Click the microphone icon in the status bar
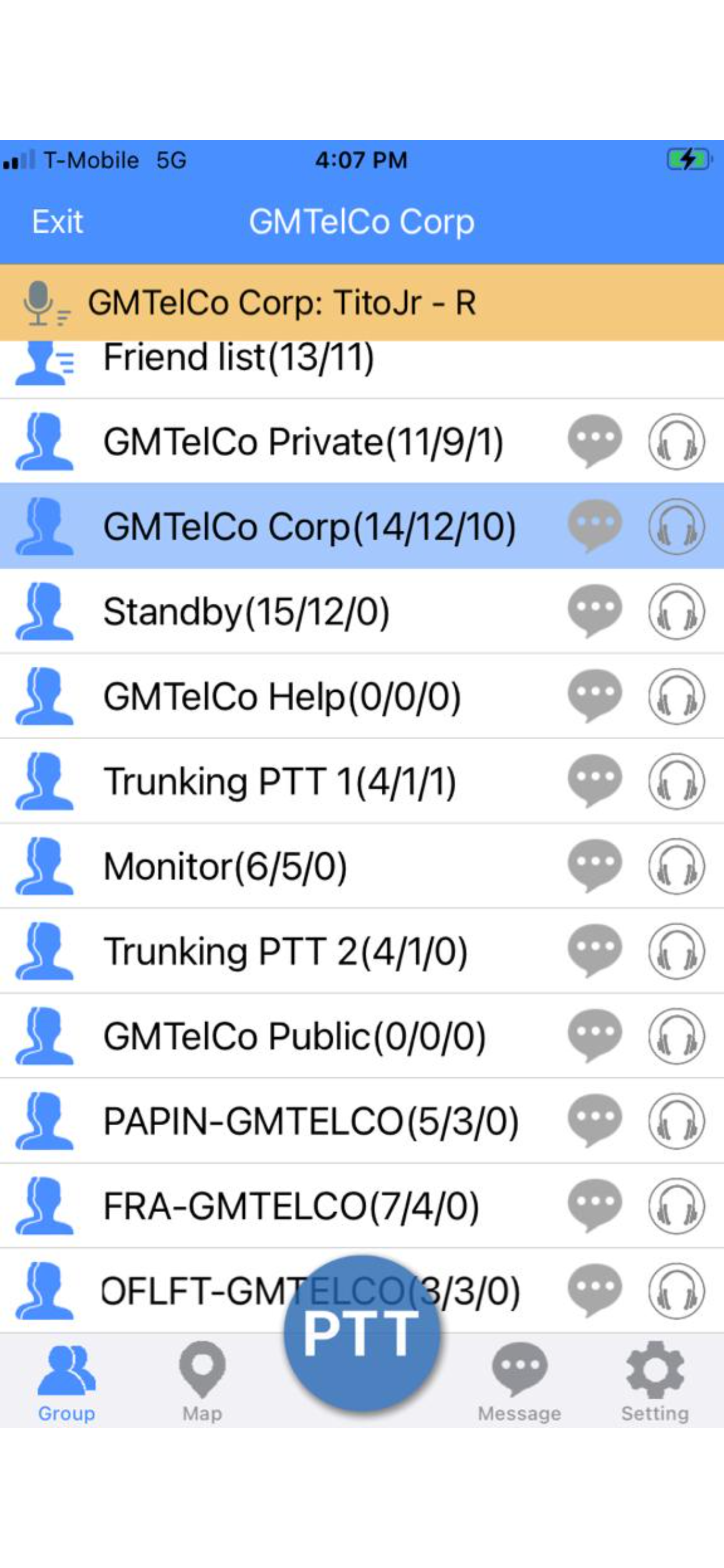This screenshot has height=1568, width=724. pyautogui.click(x=38, y=303)
